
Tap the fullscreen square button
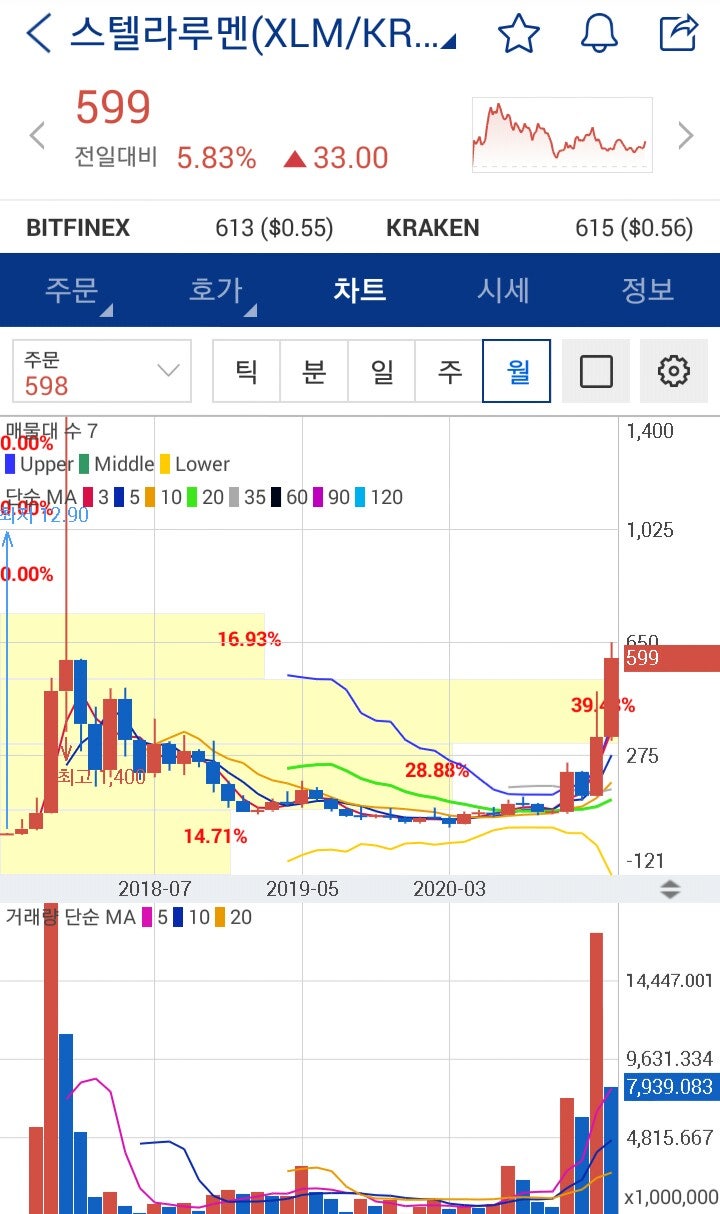[x=596, y=371]
